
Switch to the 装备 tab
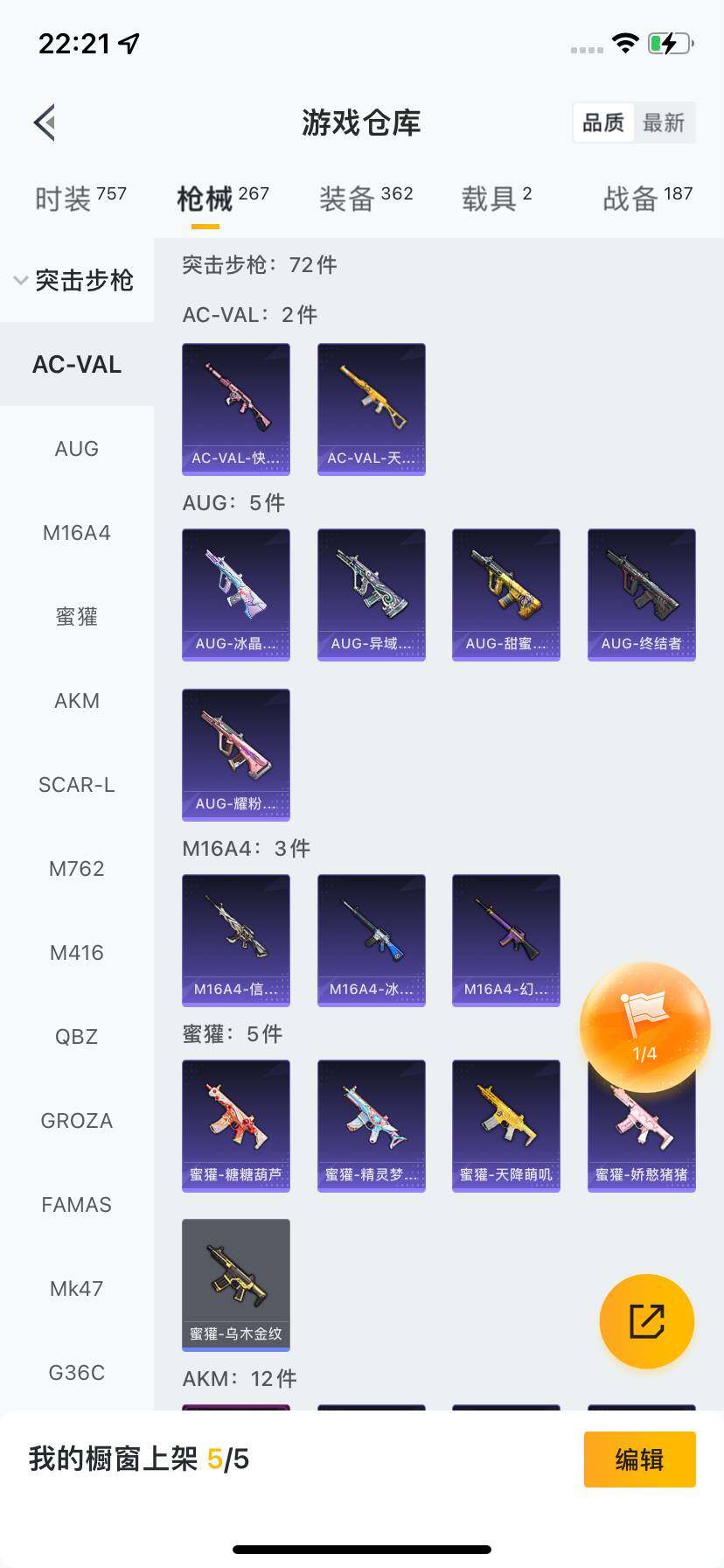[x=365, y=198]
